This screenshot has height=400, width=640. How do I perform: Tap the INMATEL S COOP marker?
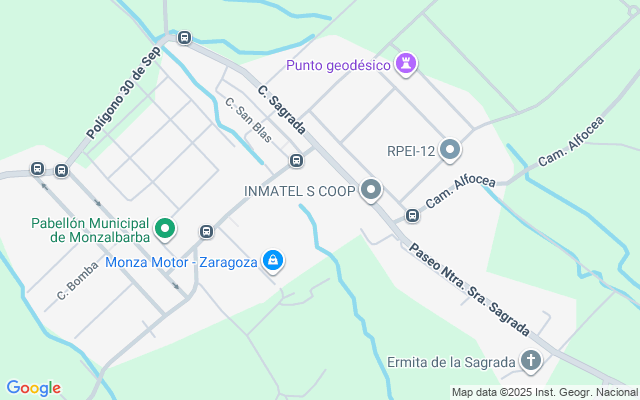click(x=372, y=190)
